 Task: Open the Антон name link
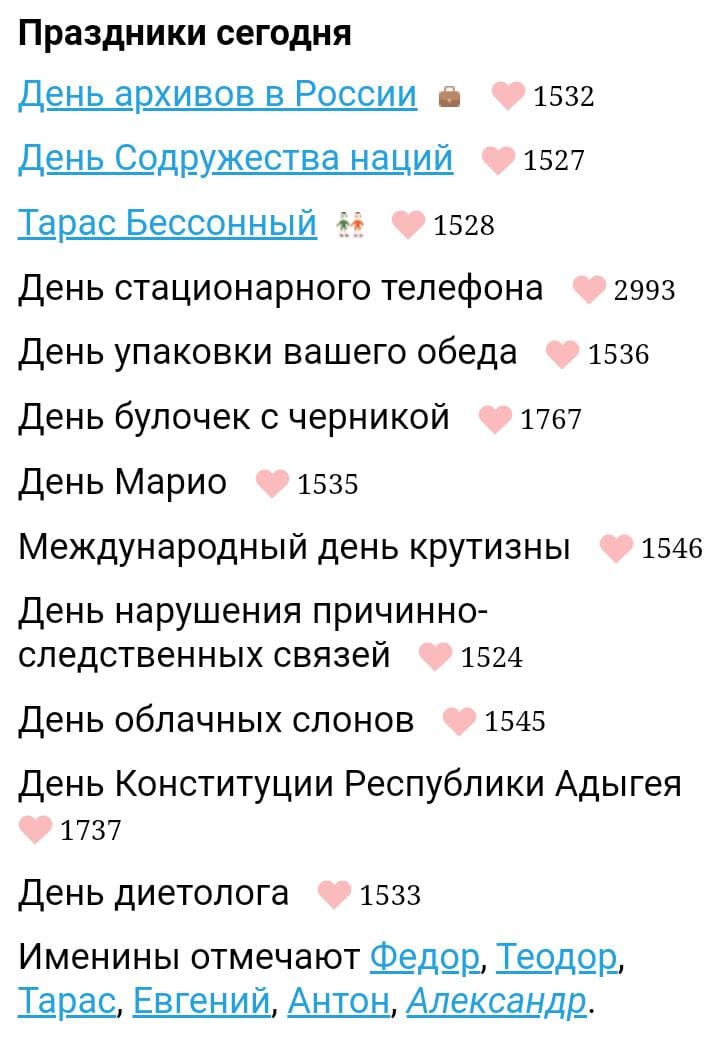[x=338, y=1000]
